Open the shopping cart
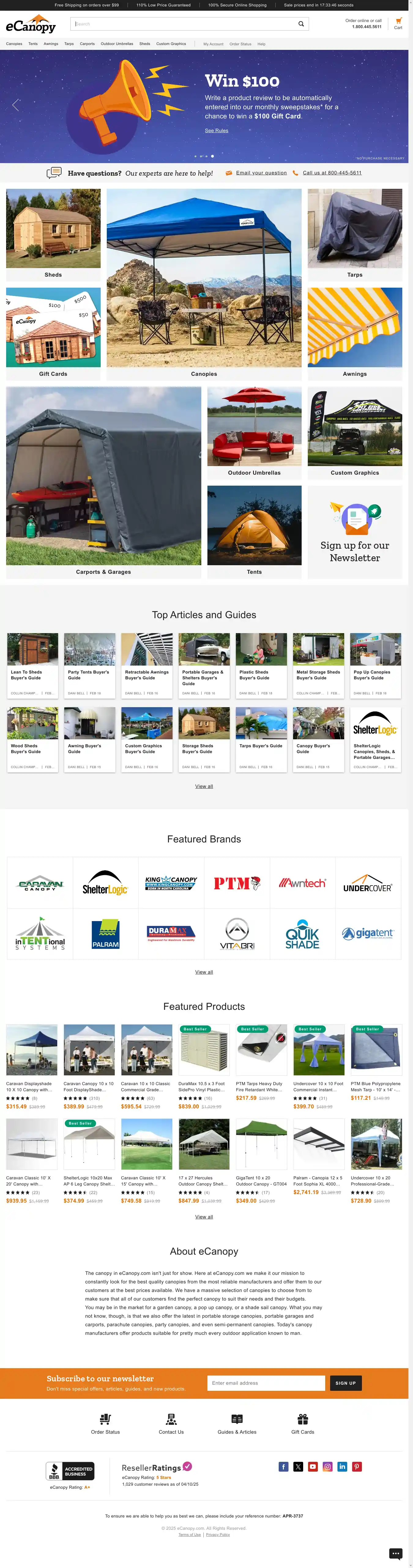Image resolution: width=413 pixels, height=1568 pixels. 398,23
